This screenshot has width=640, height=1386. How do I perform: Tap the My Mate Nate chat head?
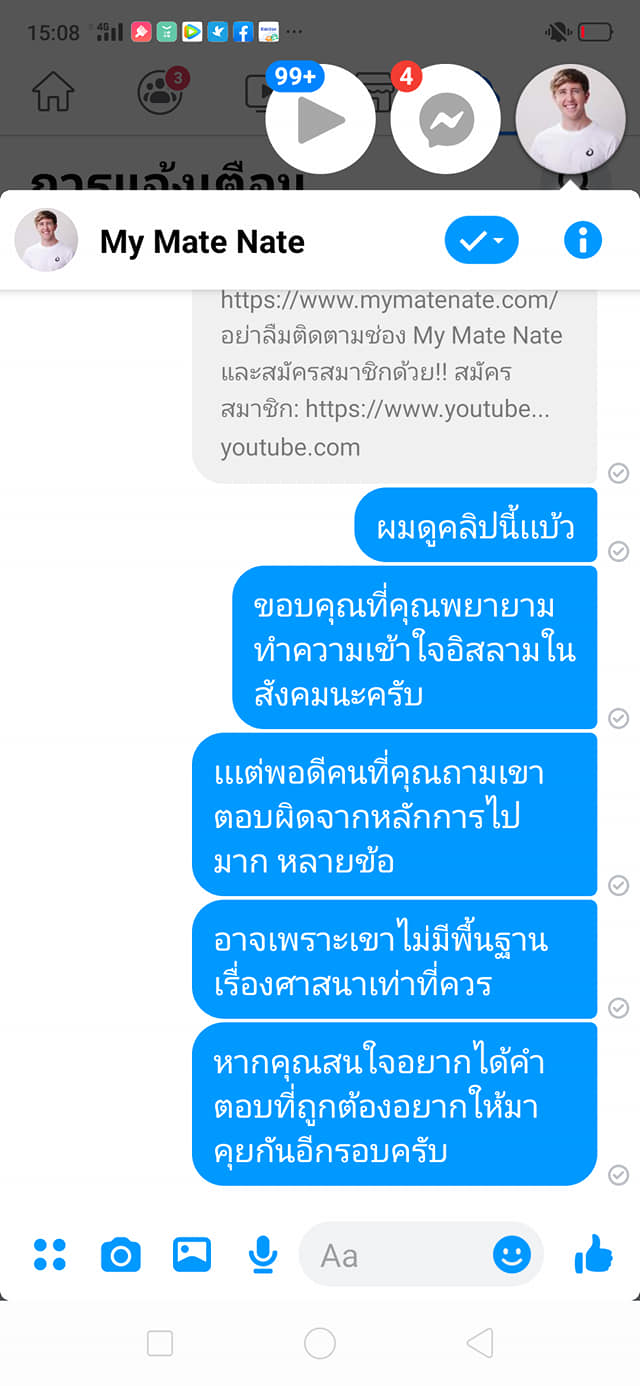click(x=571, y=119)
